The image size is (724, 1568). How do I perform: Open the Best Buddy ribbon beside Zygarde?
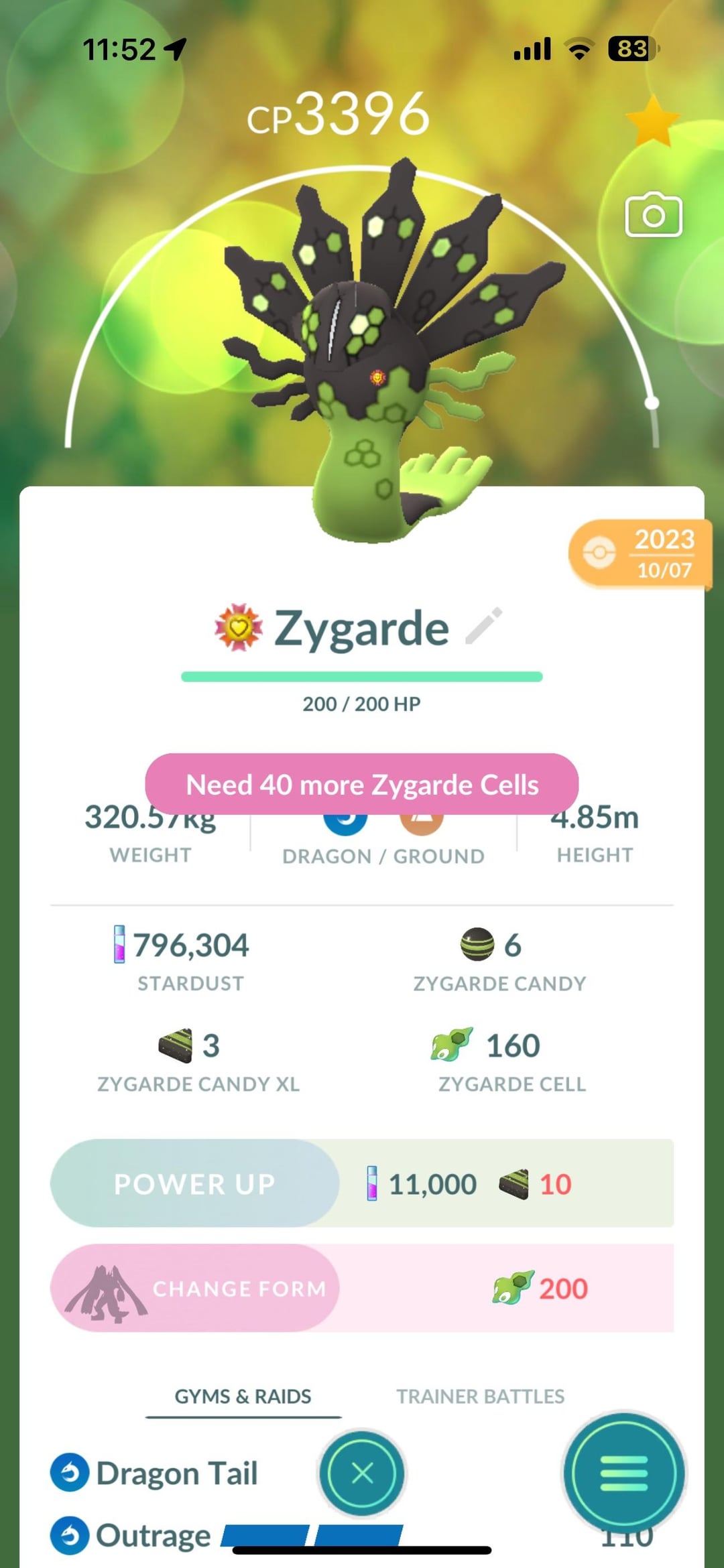[x=238, y=628]
